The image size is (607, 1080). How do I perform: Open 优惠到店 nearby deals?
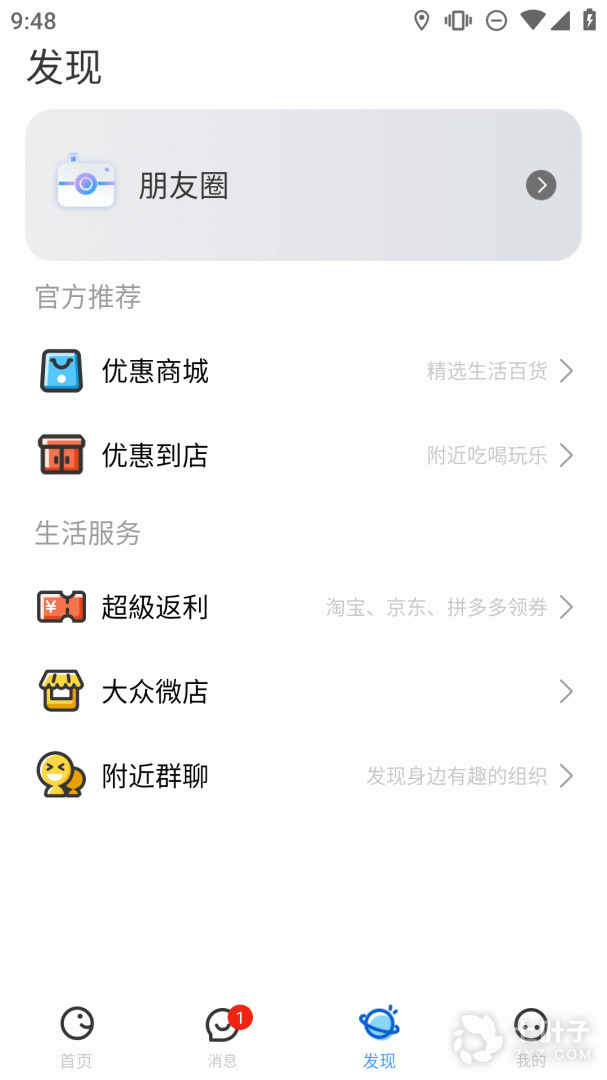(x=303, y=456)
